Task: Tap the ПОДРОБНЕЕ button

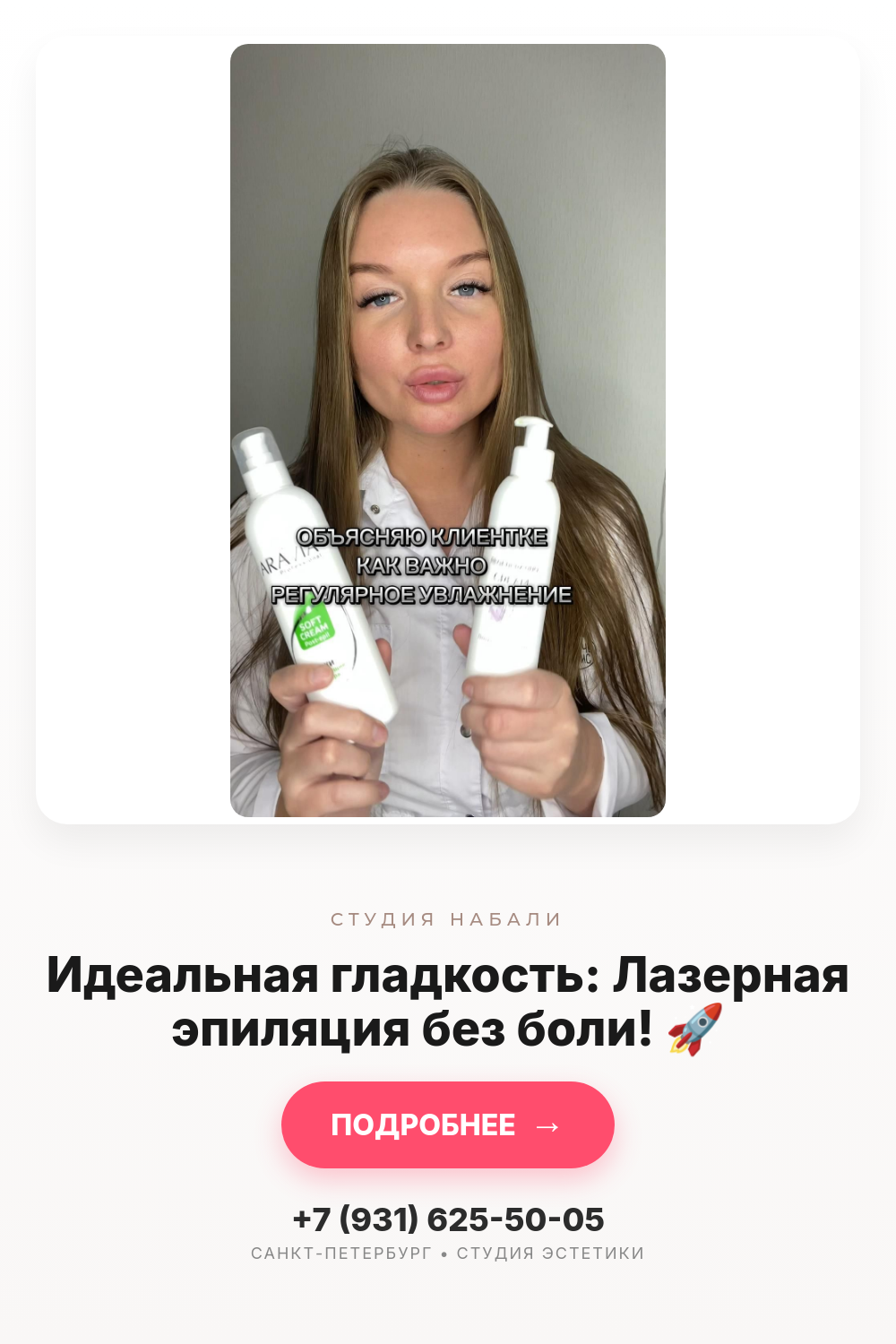Action: tap(448, 1124)
